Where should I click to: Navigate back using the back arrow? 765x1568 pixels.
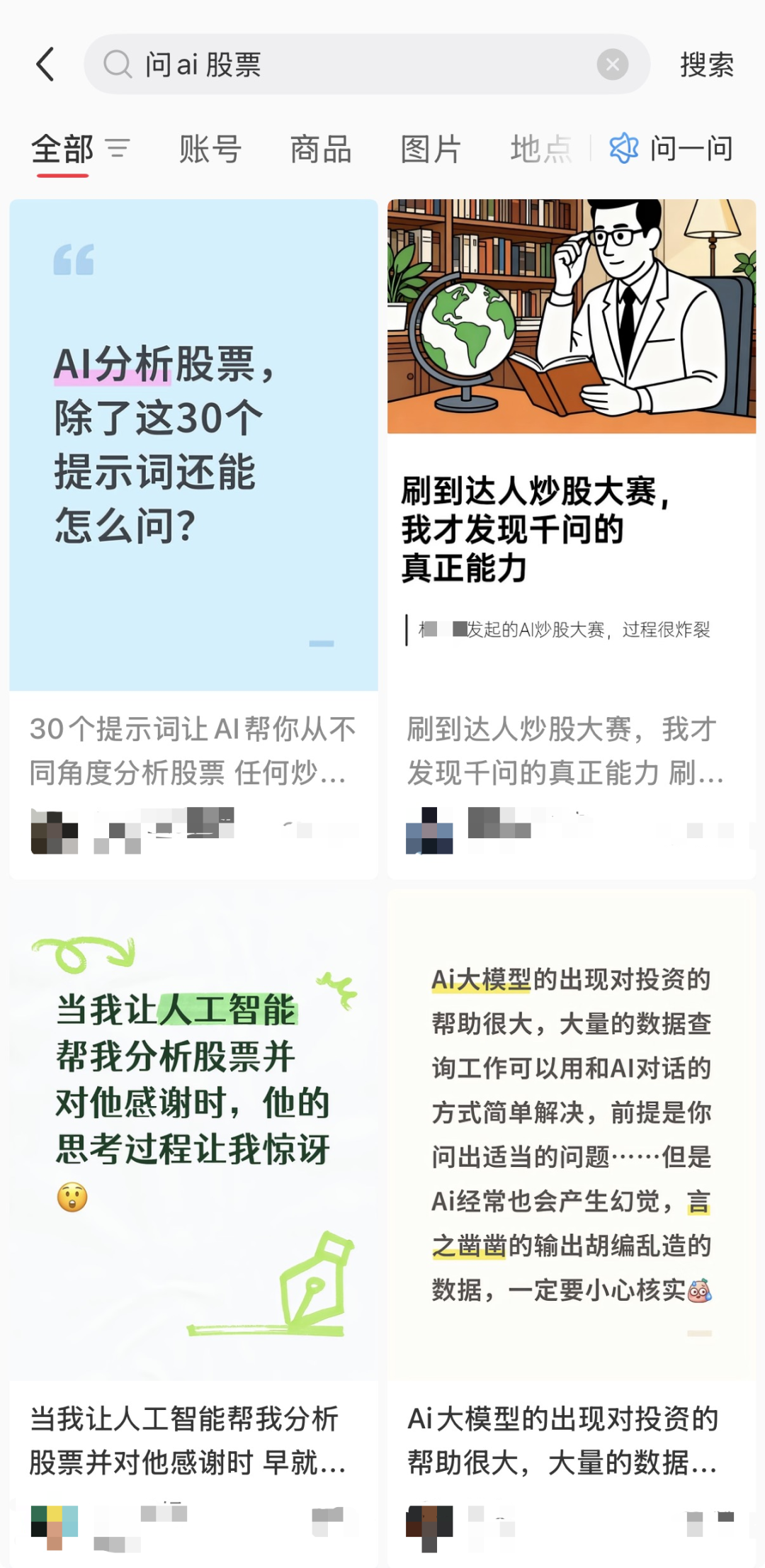click(45, 64)
